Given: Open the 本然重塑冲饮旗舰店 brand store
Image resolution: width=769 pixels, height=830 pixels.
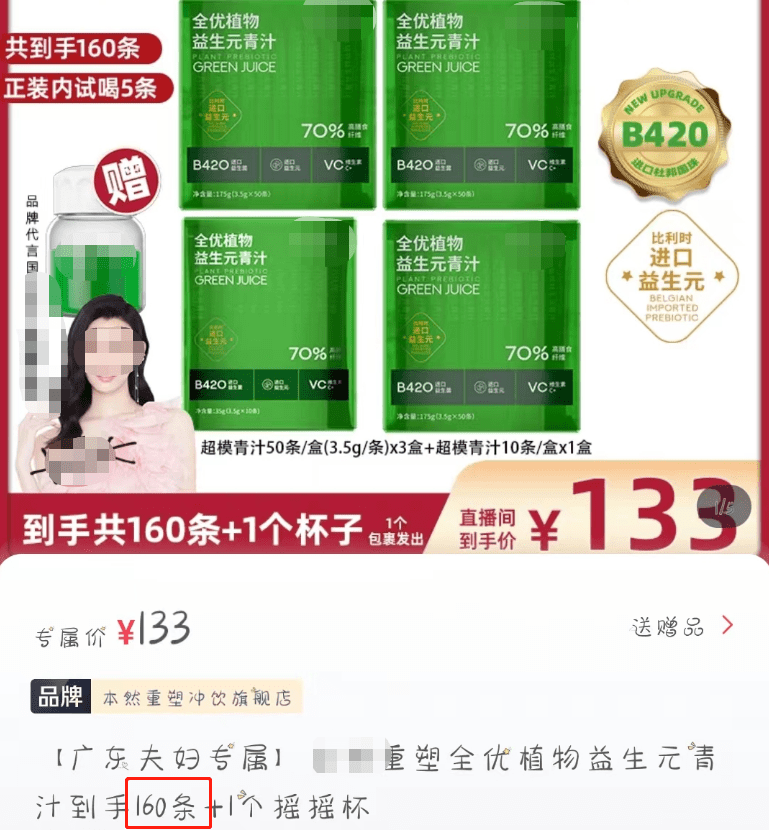Looking at the screenshot, I should click(x=196, y=698).
